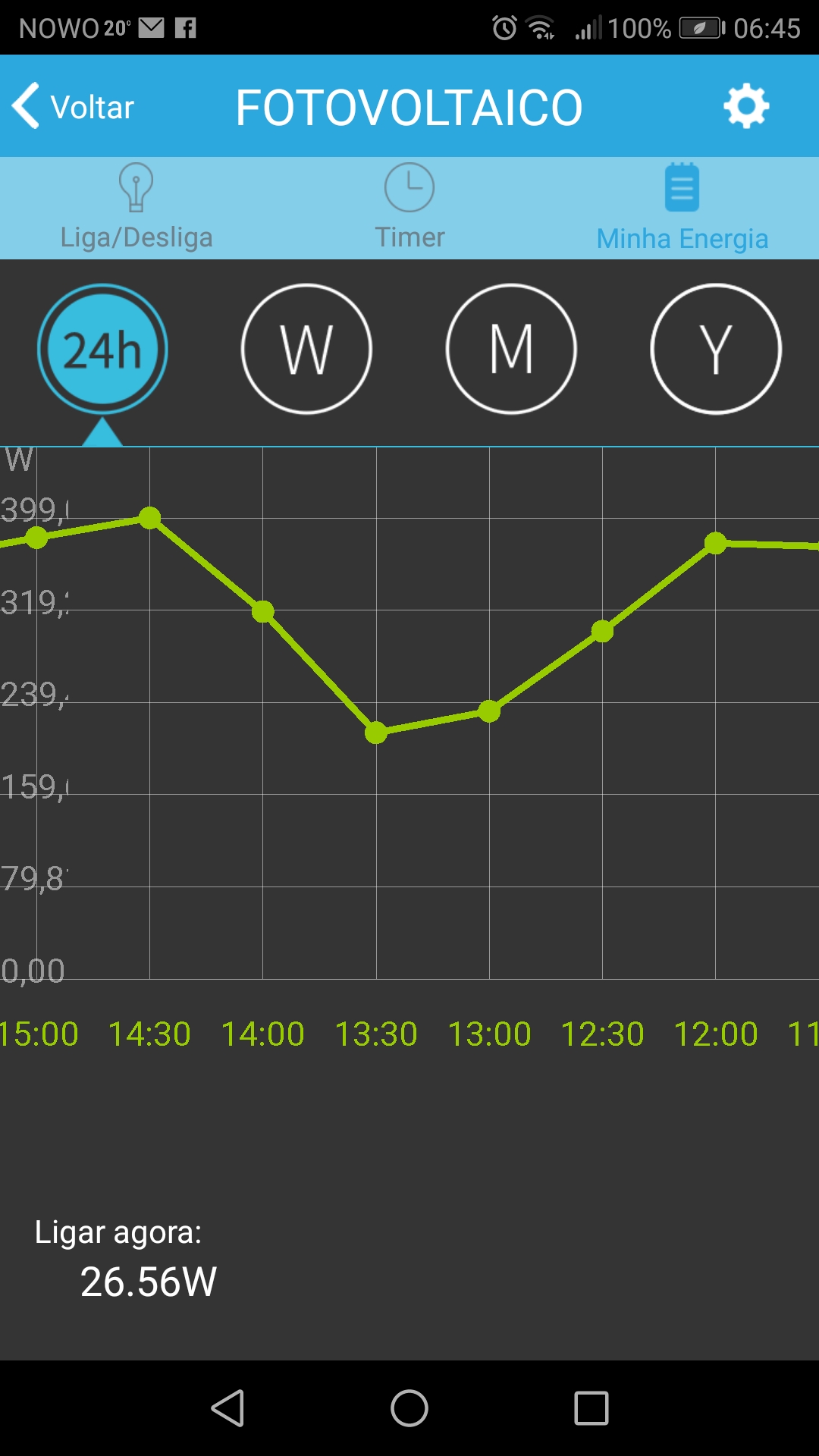Switch chart to weekly view W
This screenshot has height=1456, width=819.
tap(306, 349)
